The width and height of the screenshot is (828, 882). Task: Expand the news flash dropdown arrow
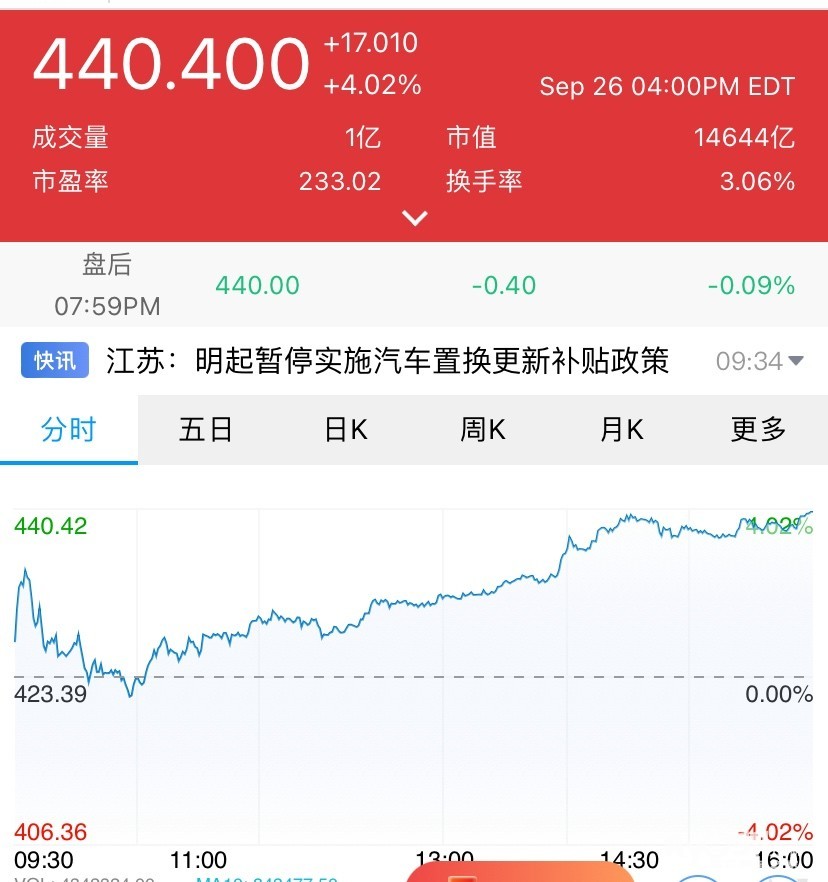[x=796, y=361]
